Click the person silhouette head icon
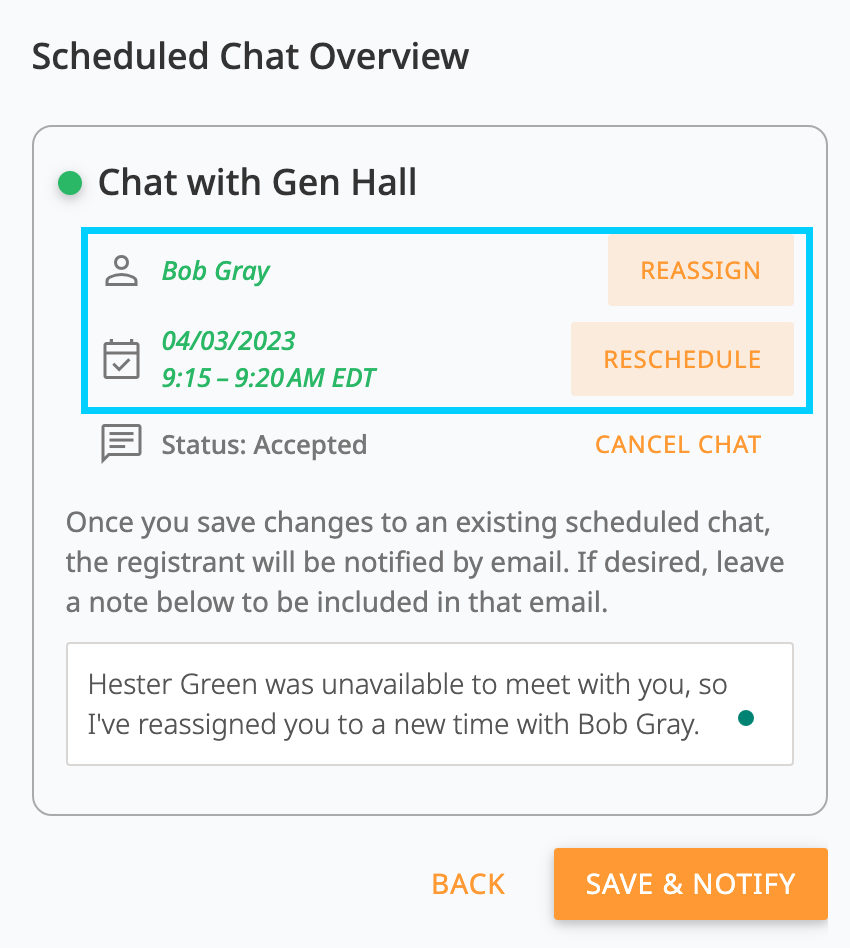 pos(122,262)
